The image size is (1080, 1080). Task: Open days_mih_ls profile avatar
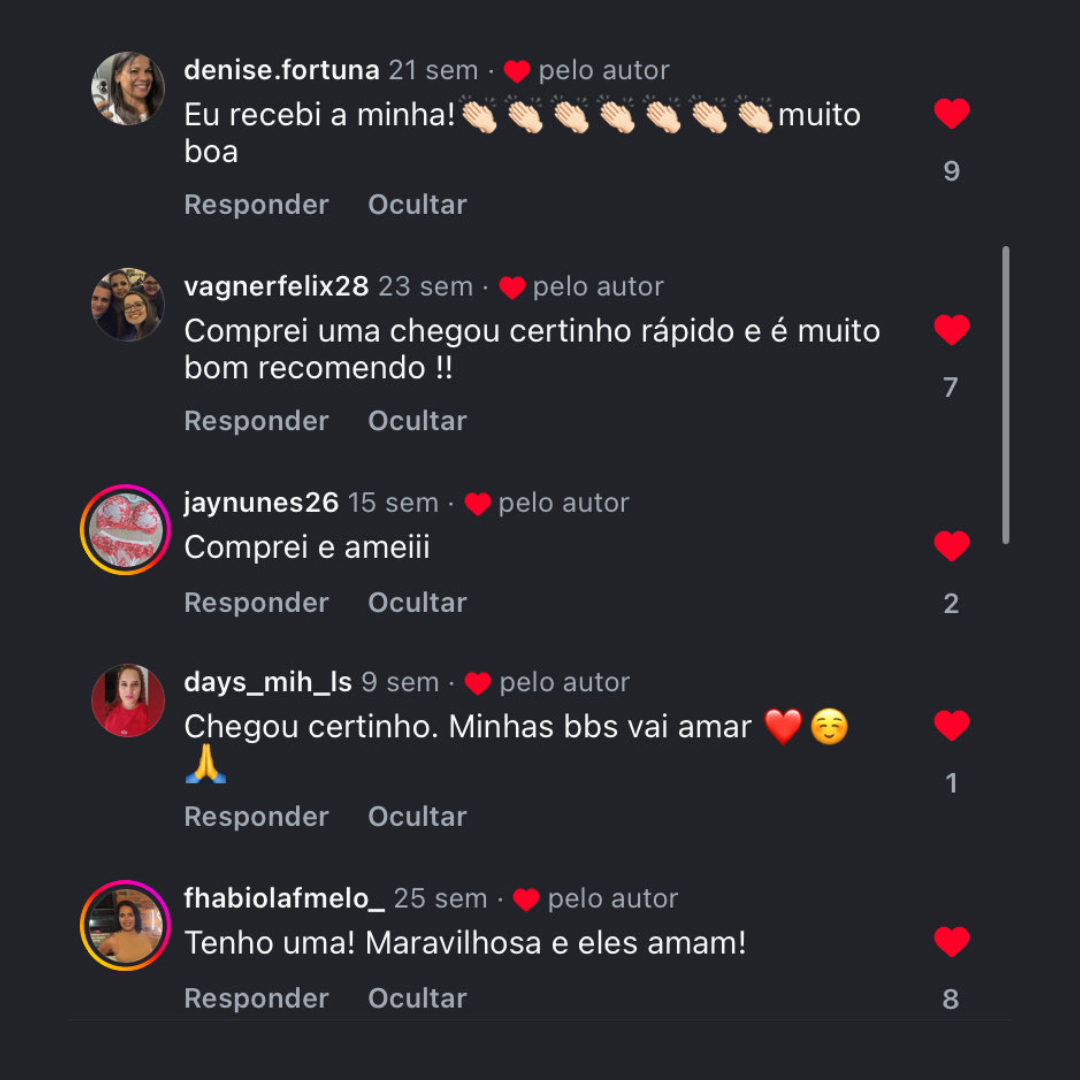pyautogui.click(x=128, y=700)
